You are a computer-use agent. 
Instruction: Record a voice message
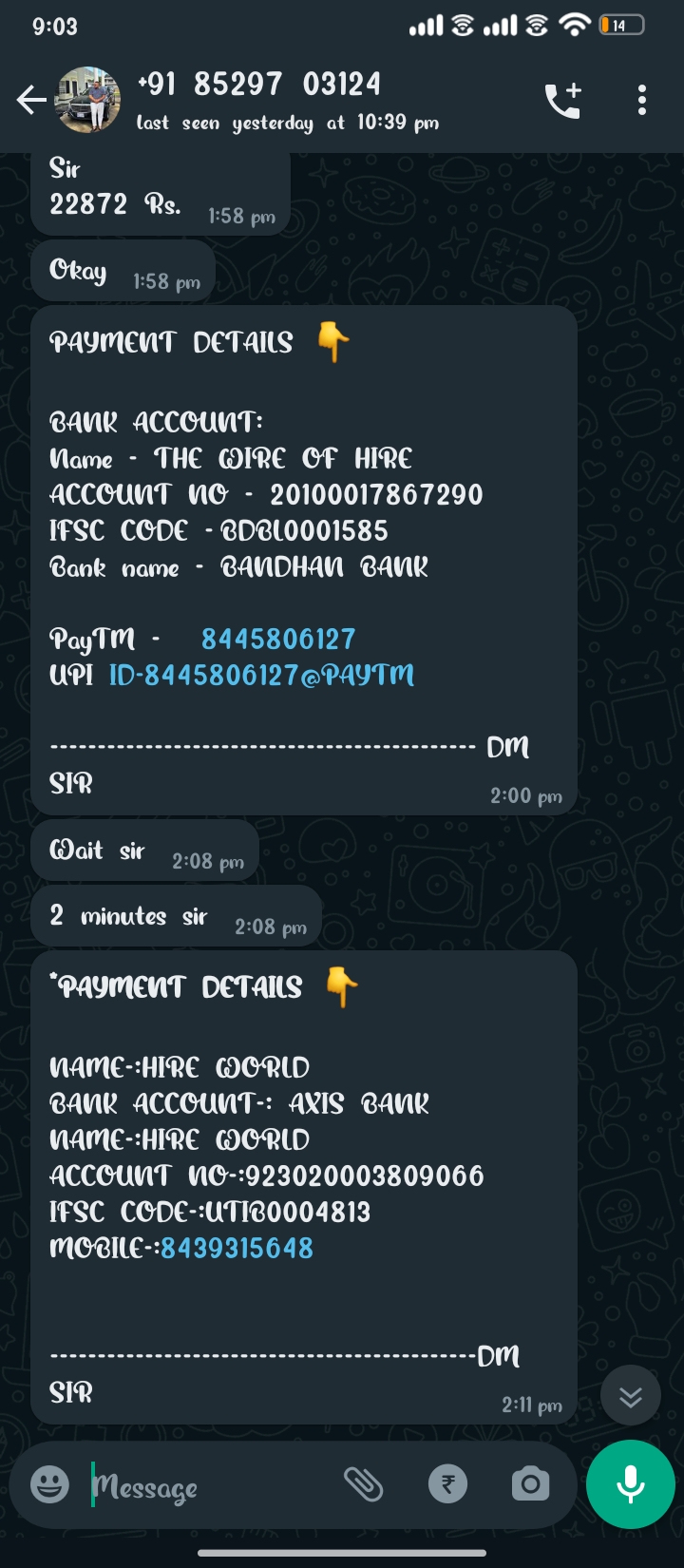(630, 1483)
